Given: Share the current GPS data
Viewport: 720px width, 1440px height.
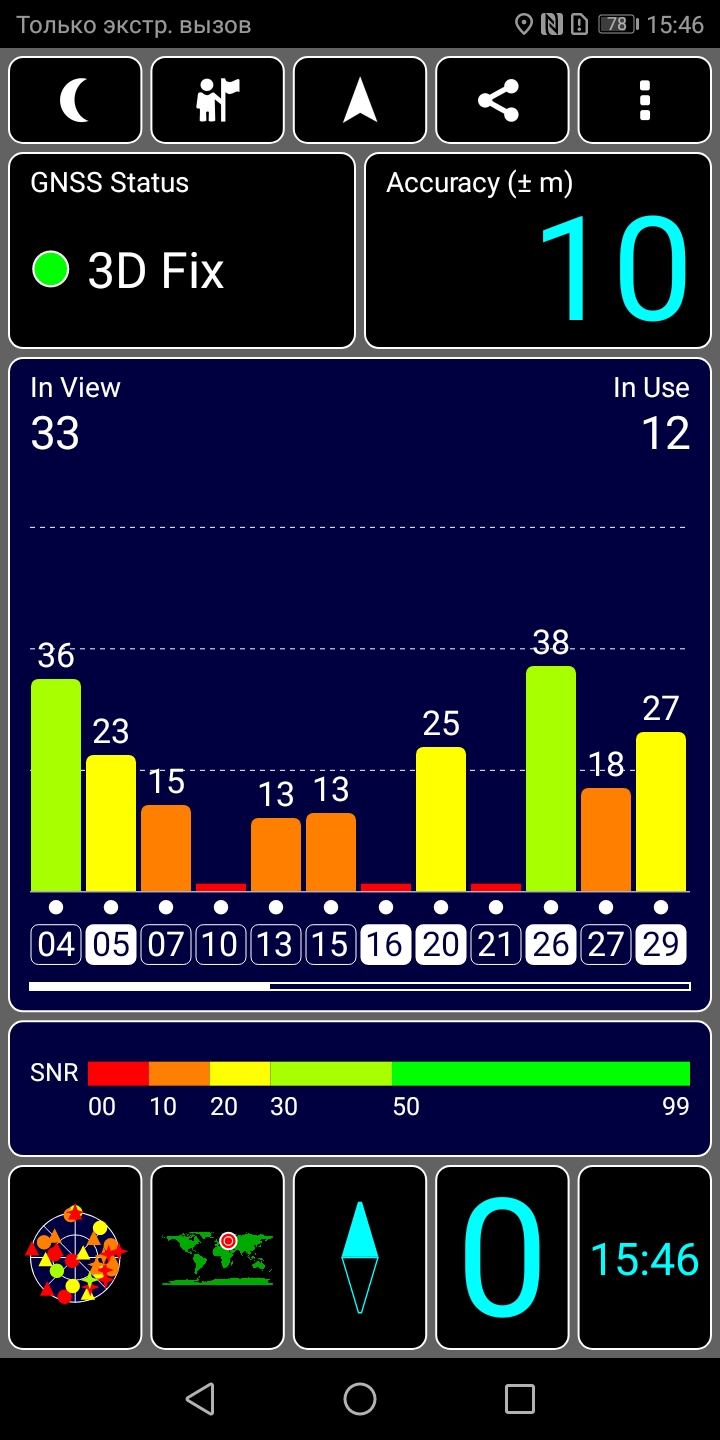Looking at the screenshot, I should tap(502, 100).
